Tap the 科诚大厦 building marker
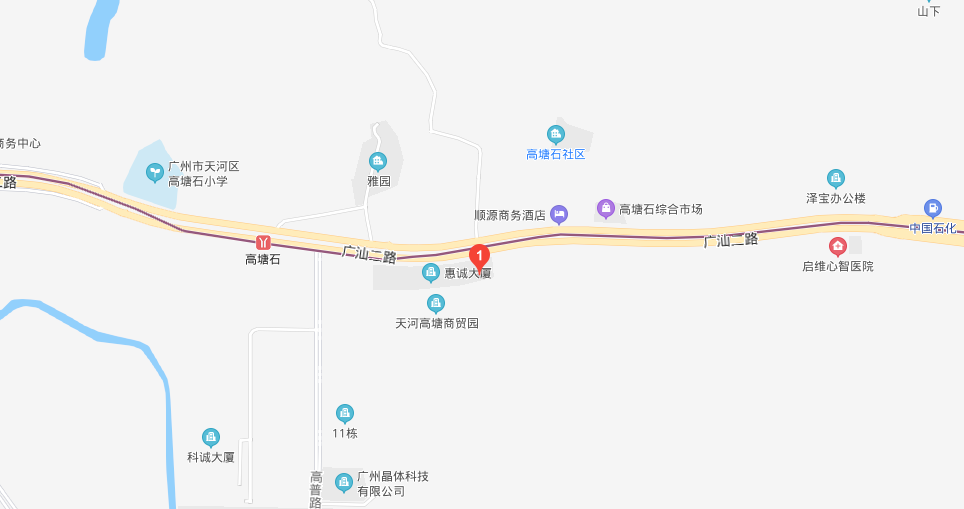964x509 pixels. coord(211,436)
